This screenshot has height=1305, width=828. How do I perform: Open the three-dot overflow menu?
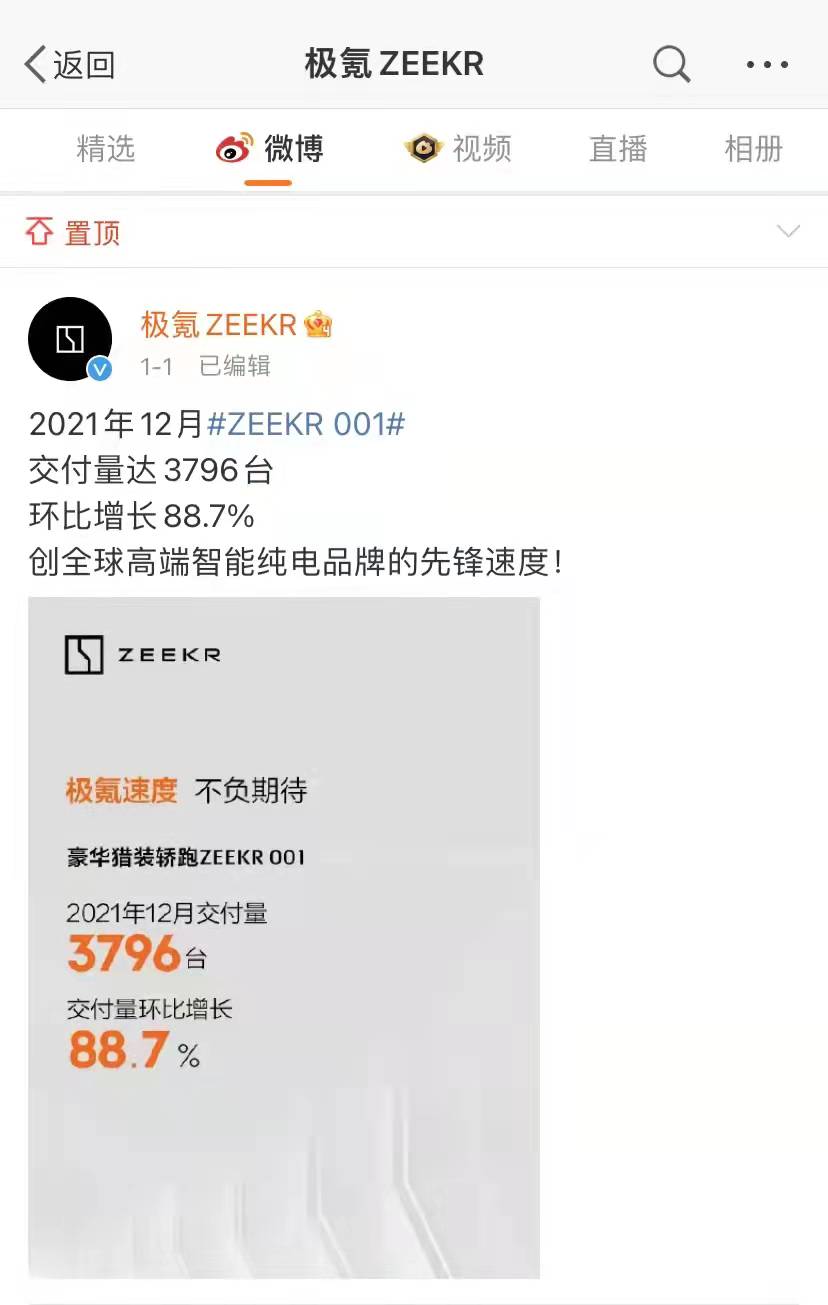point(767,65)
